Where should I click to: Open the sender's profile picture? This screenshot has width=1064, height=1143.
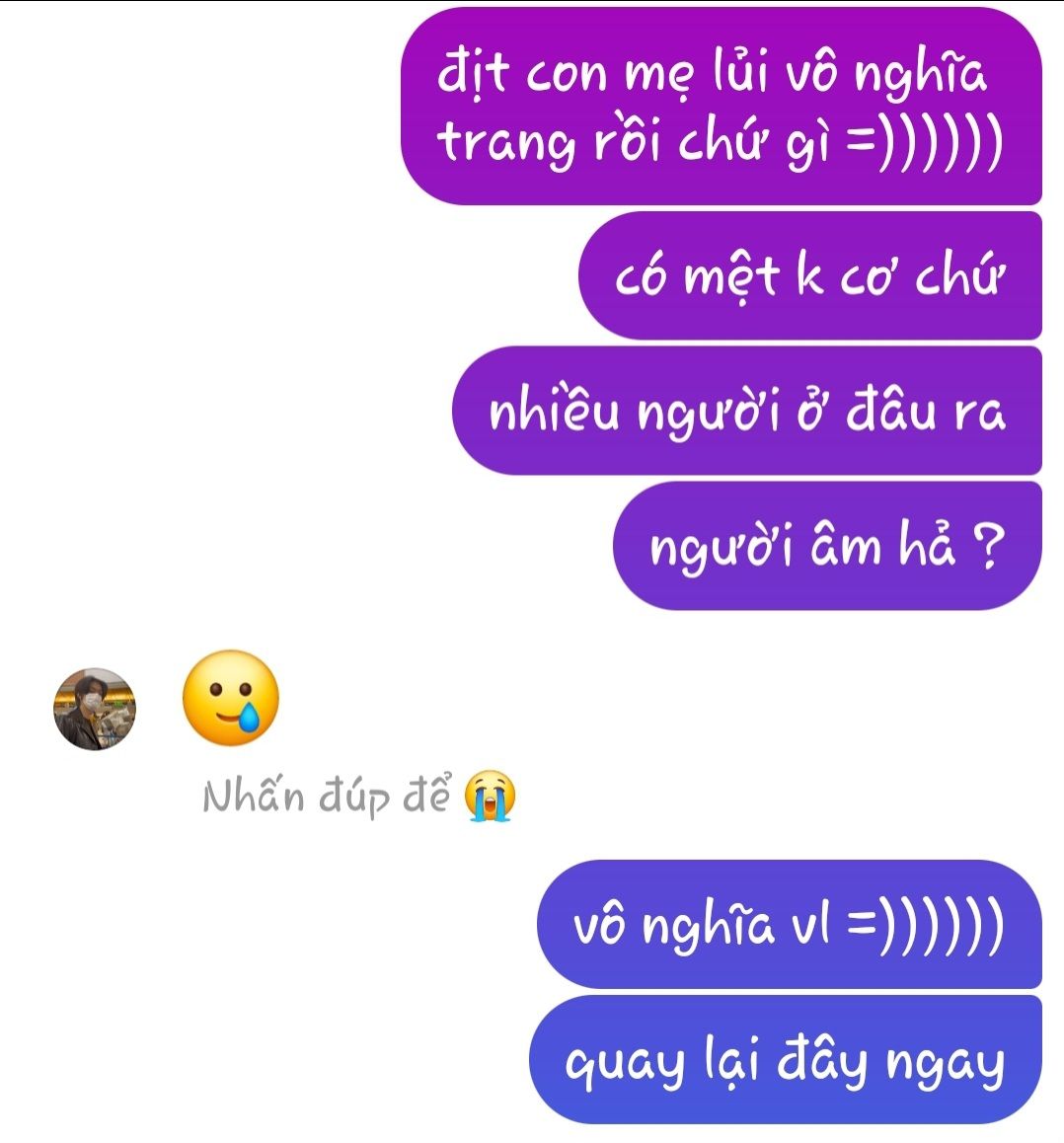[x=94, y=709]
